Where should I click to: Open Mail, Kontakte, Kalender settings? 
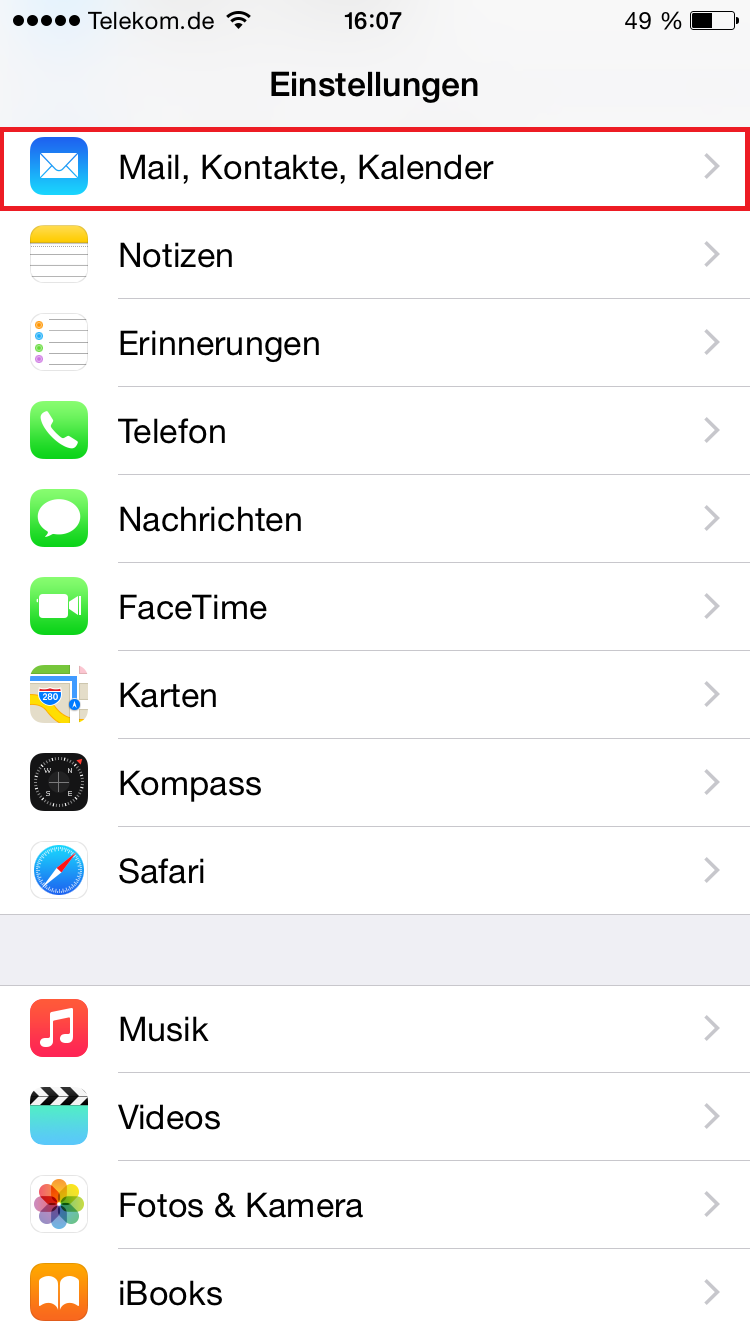click(375, 167)
